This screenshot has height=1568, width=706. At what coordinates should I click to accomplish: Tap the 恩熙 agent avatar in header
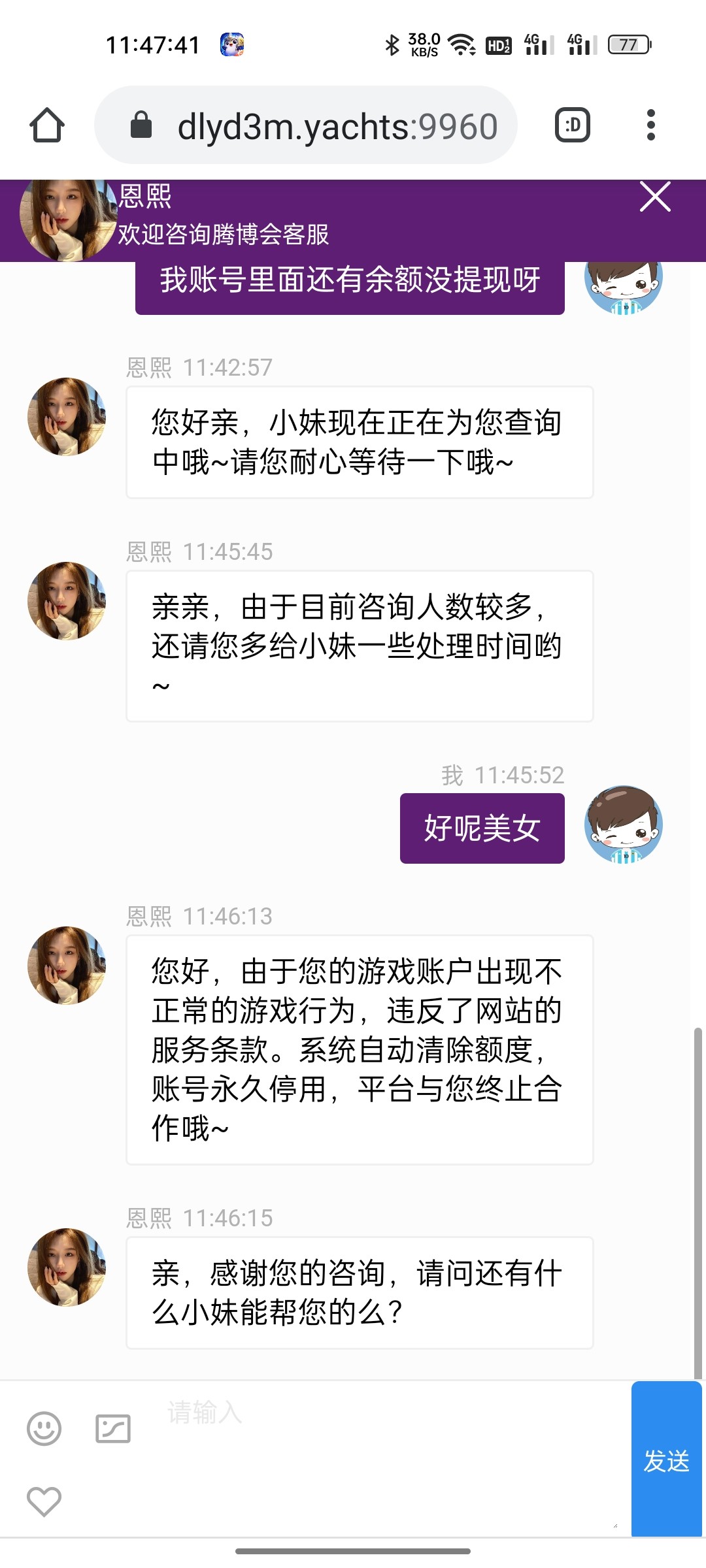[x=65, y=216]
